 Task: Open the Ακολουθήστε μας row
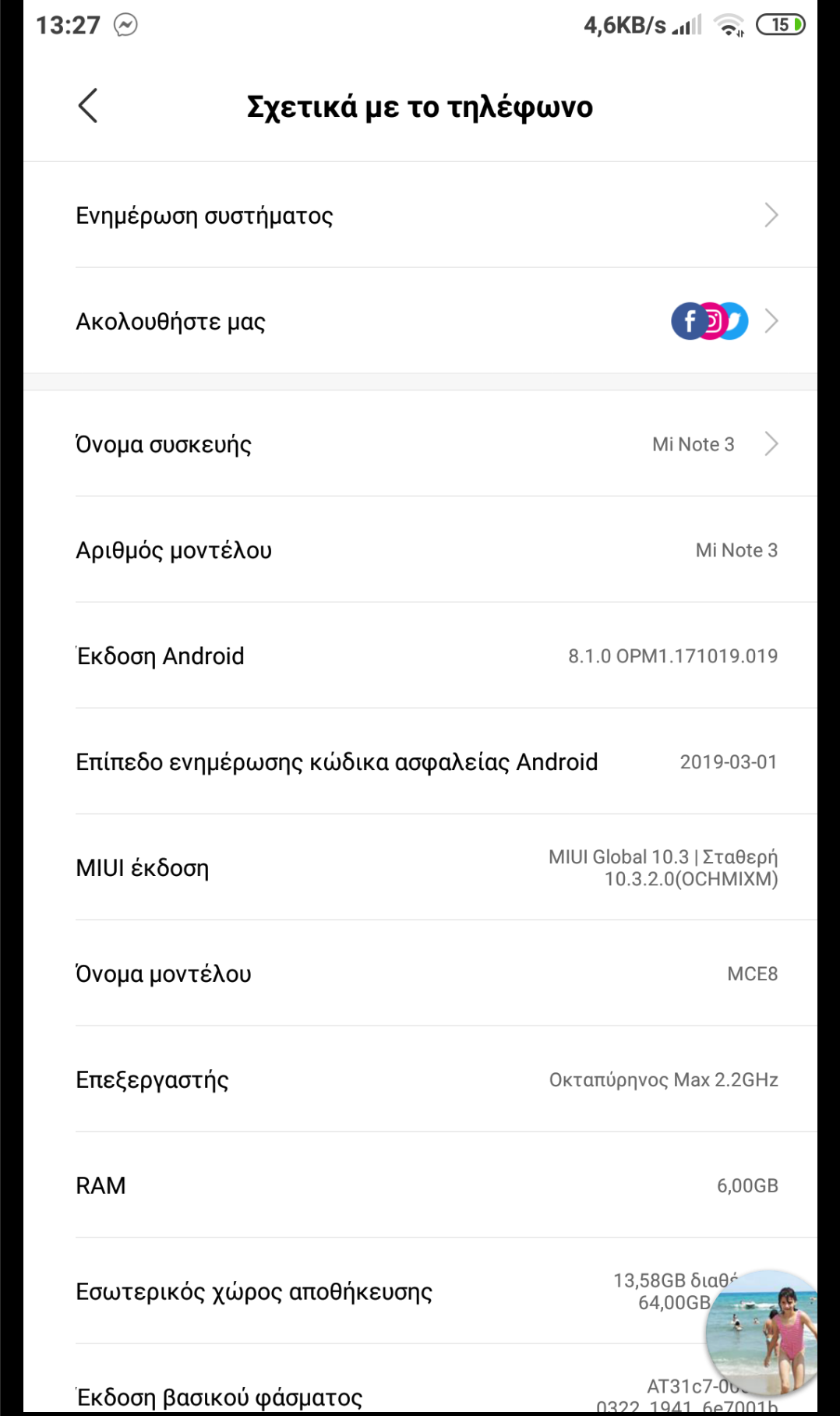click(421, 321)
